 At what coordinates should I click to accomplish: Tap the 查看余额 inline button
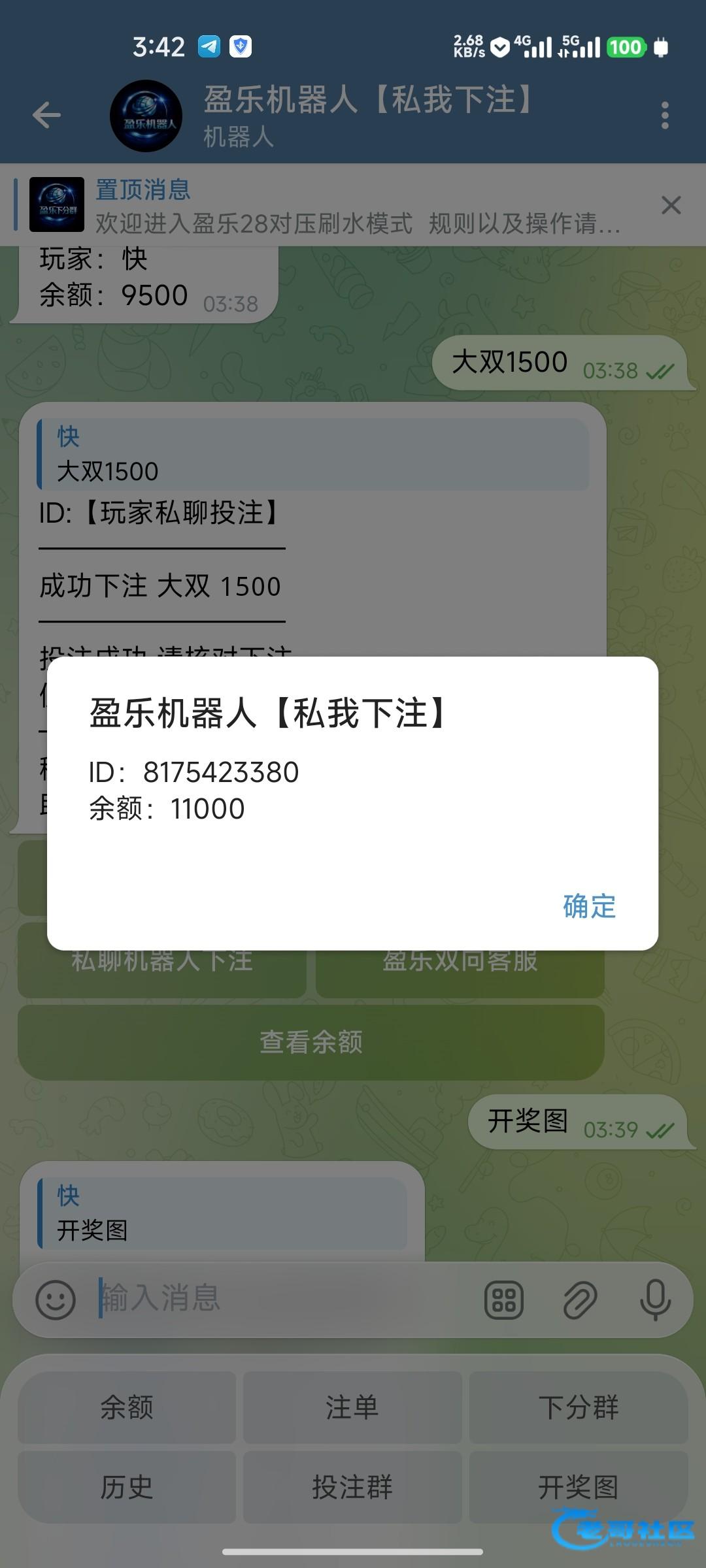(x=311, y=1042)
